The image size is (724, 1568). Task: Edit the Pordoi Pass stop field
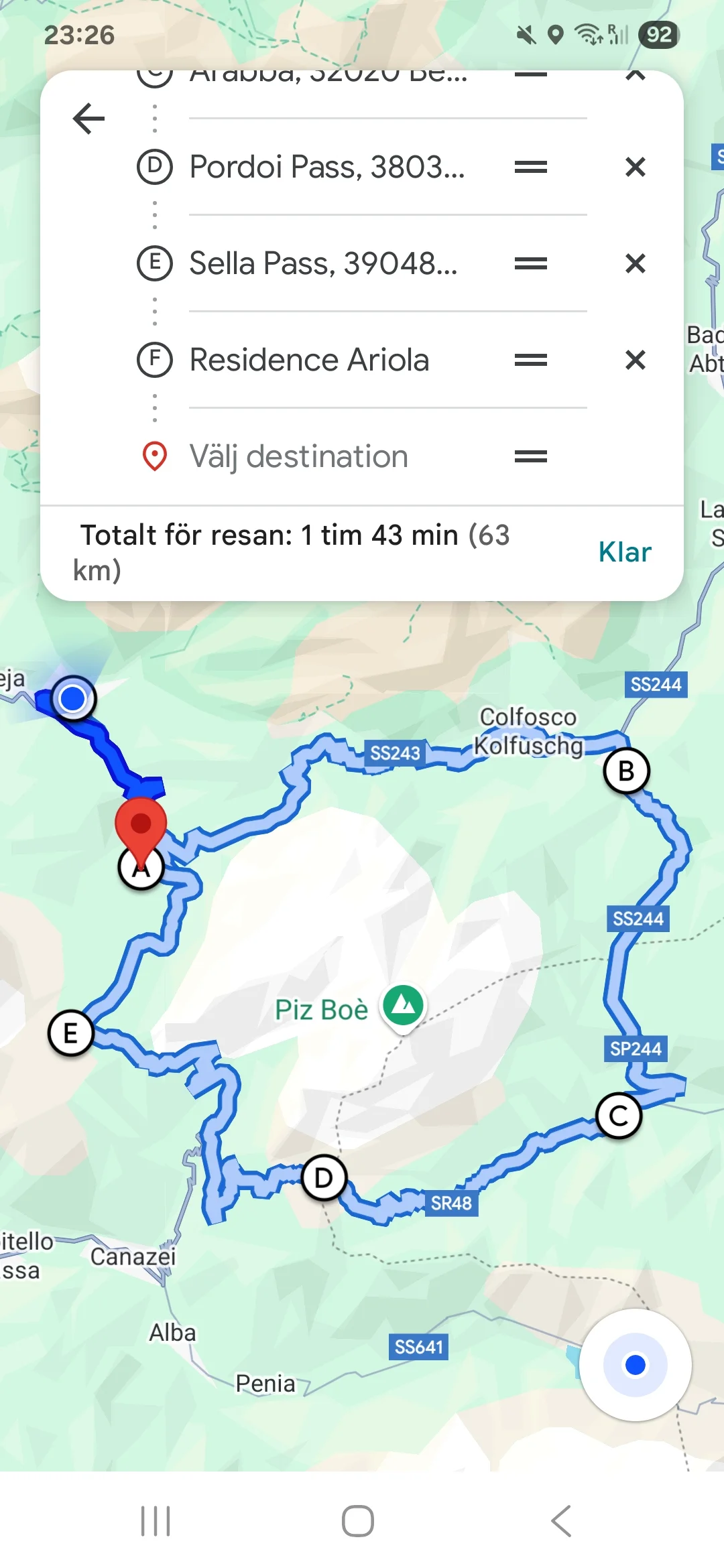click(x=327, y=167)
